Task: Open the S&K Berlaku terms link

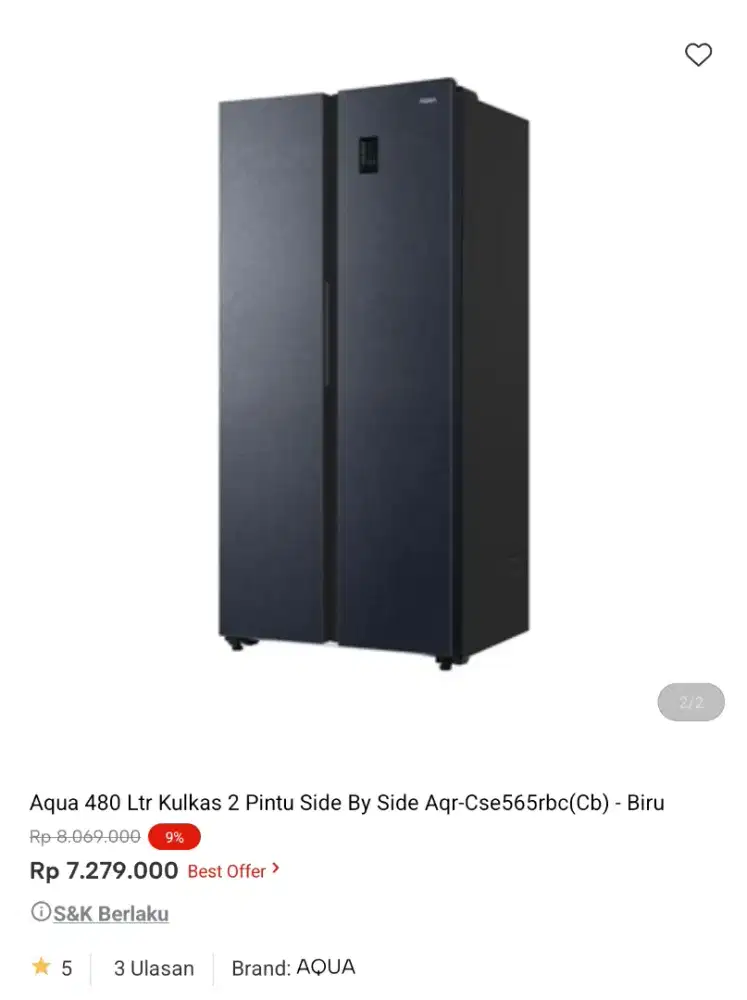Action: tap(110, 913)
